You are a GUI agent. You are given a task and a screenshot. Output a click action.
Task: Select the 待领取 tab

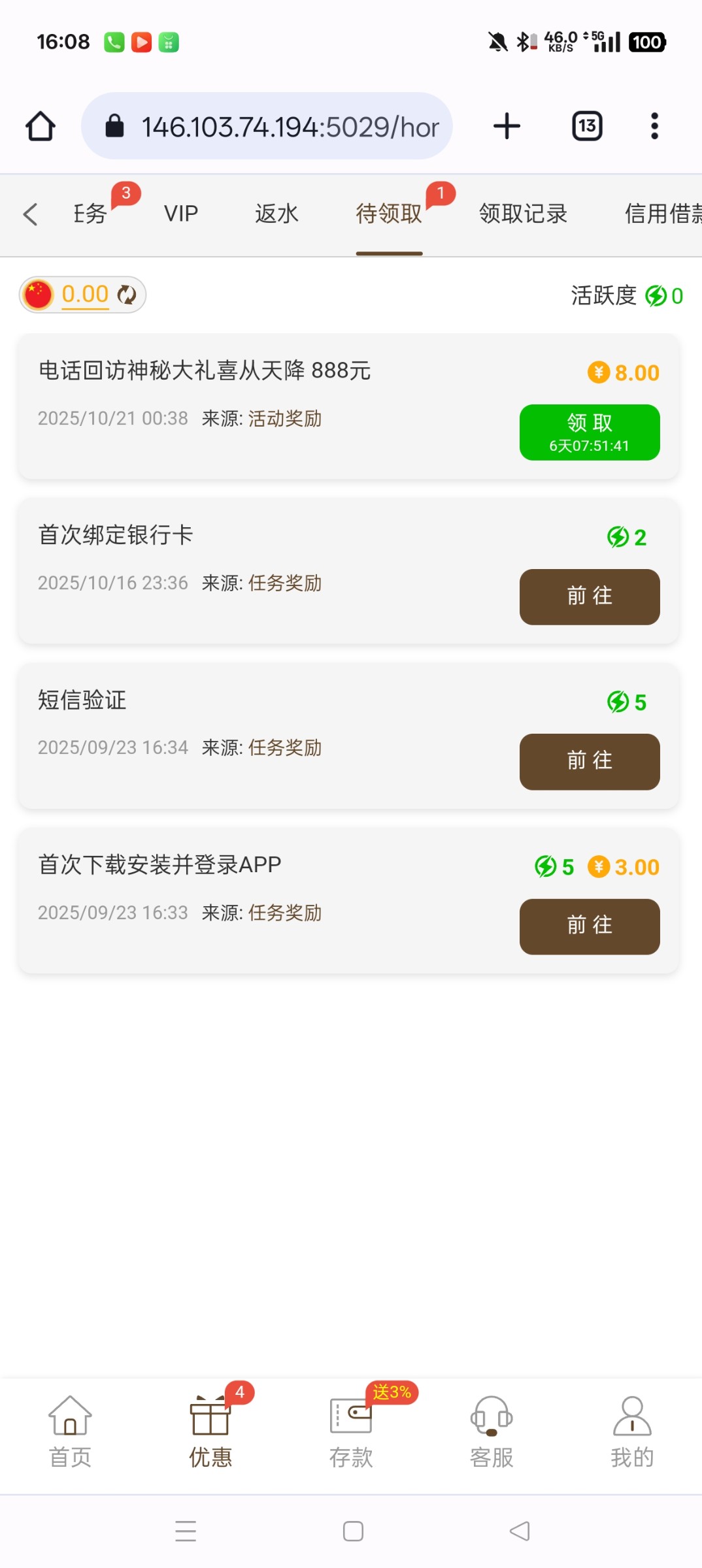[389, 214]
